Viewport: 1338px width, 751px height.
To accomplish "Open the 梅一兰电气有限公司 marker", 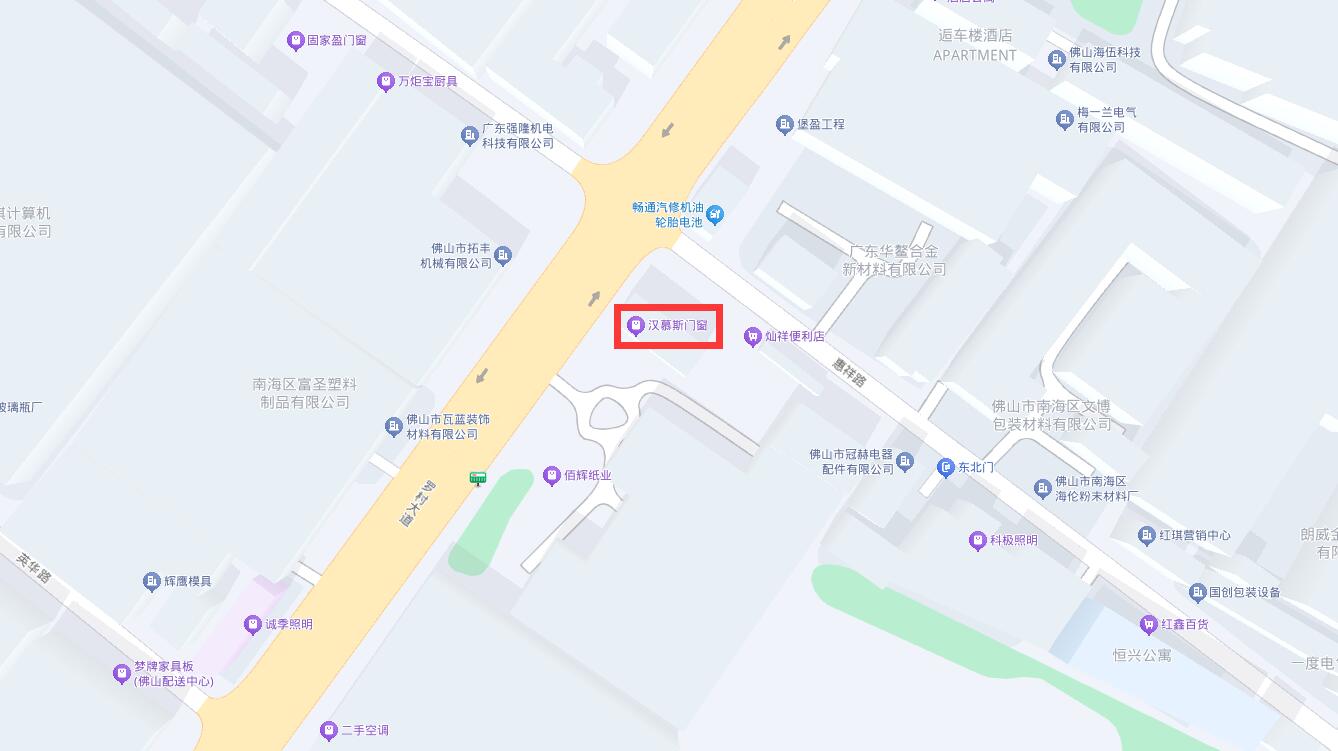I will [1065, 120].
